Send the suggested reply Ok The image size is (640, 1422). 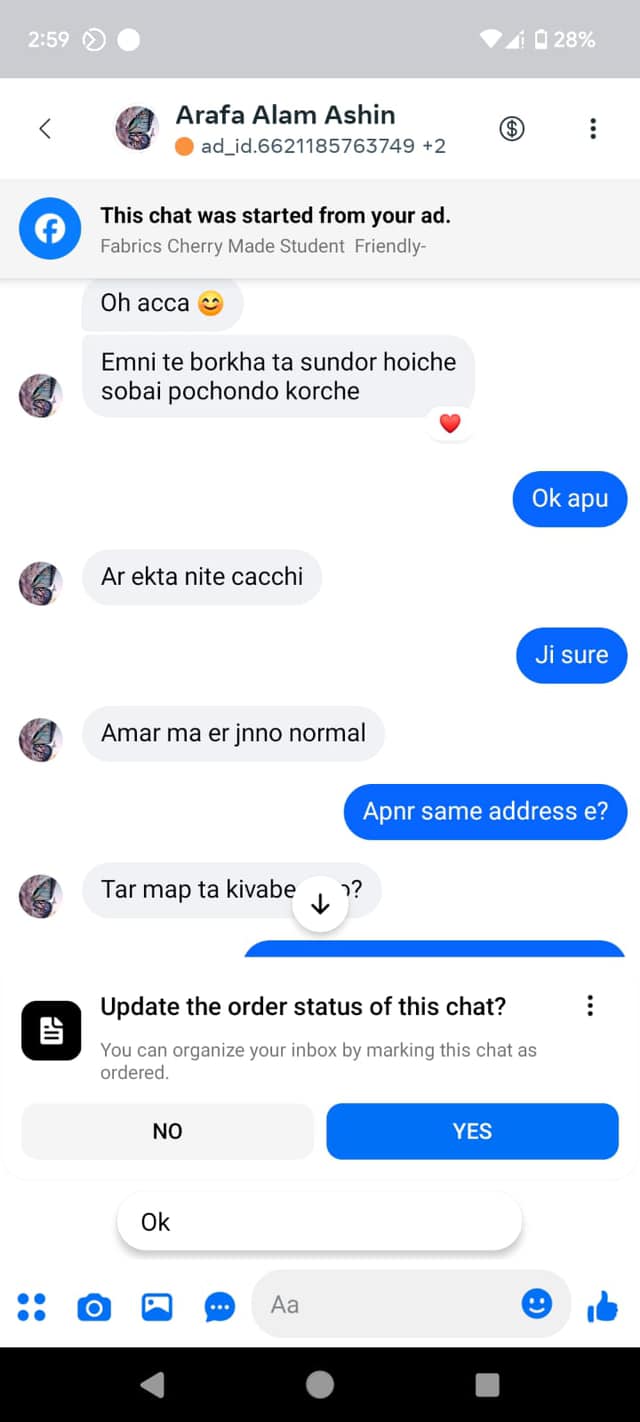(x=319, y=1222)
